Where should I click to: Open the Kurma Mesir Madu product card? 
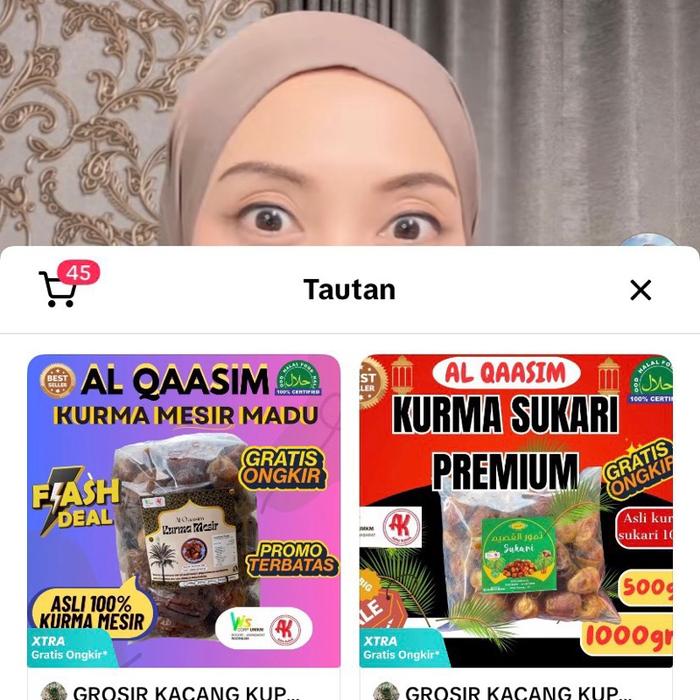pos(184,511)
